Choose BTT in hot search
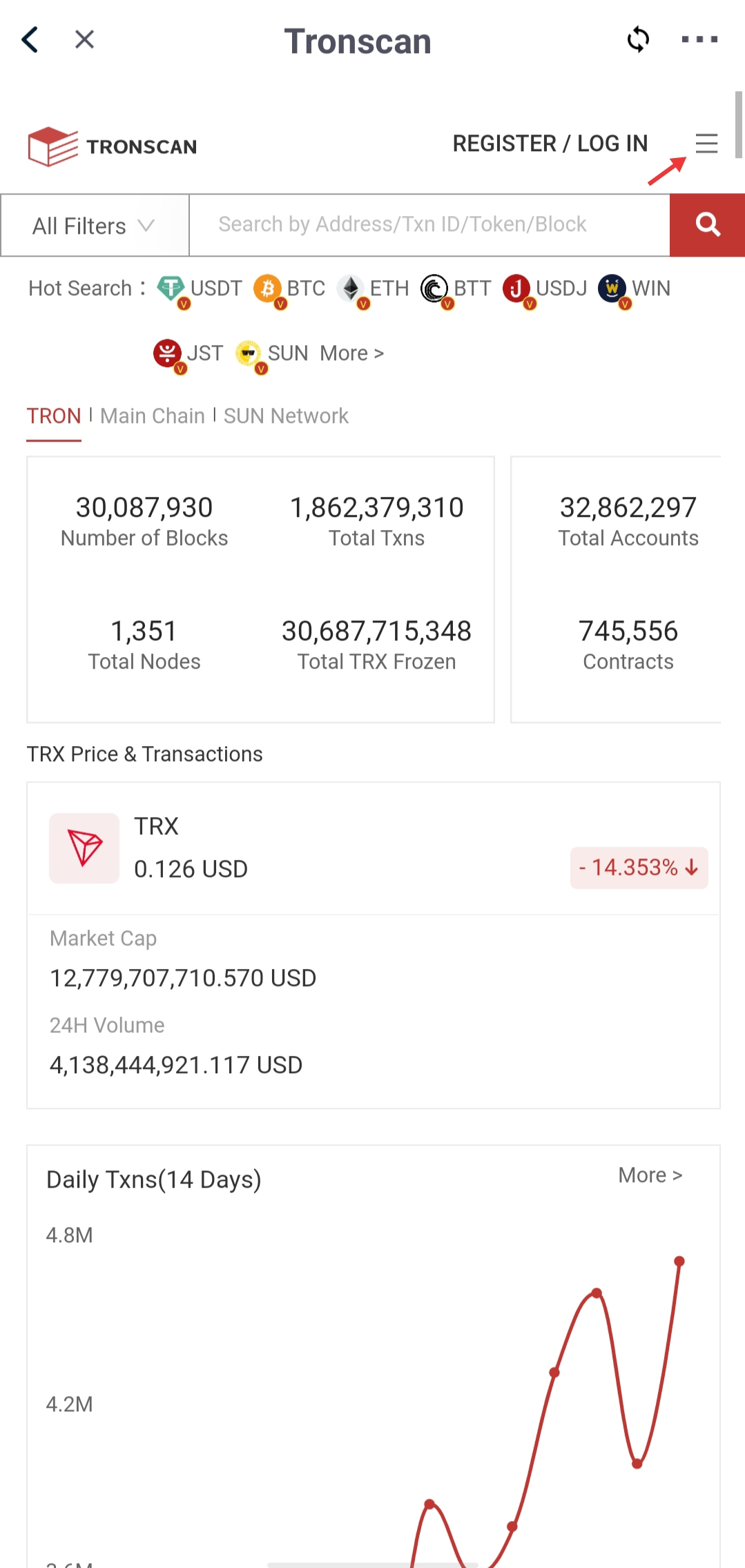 (x=456, y=288)
